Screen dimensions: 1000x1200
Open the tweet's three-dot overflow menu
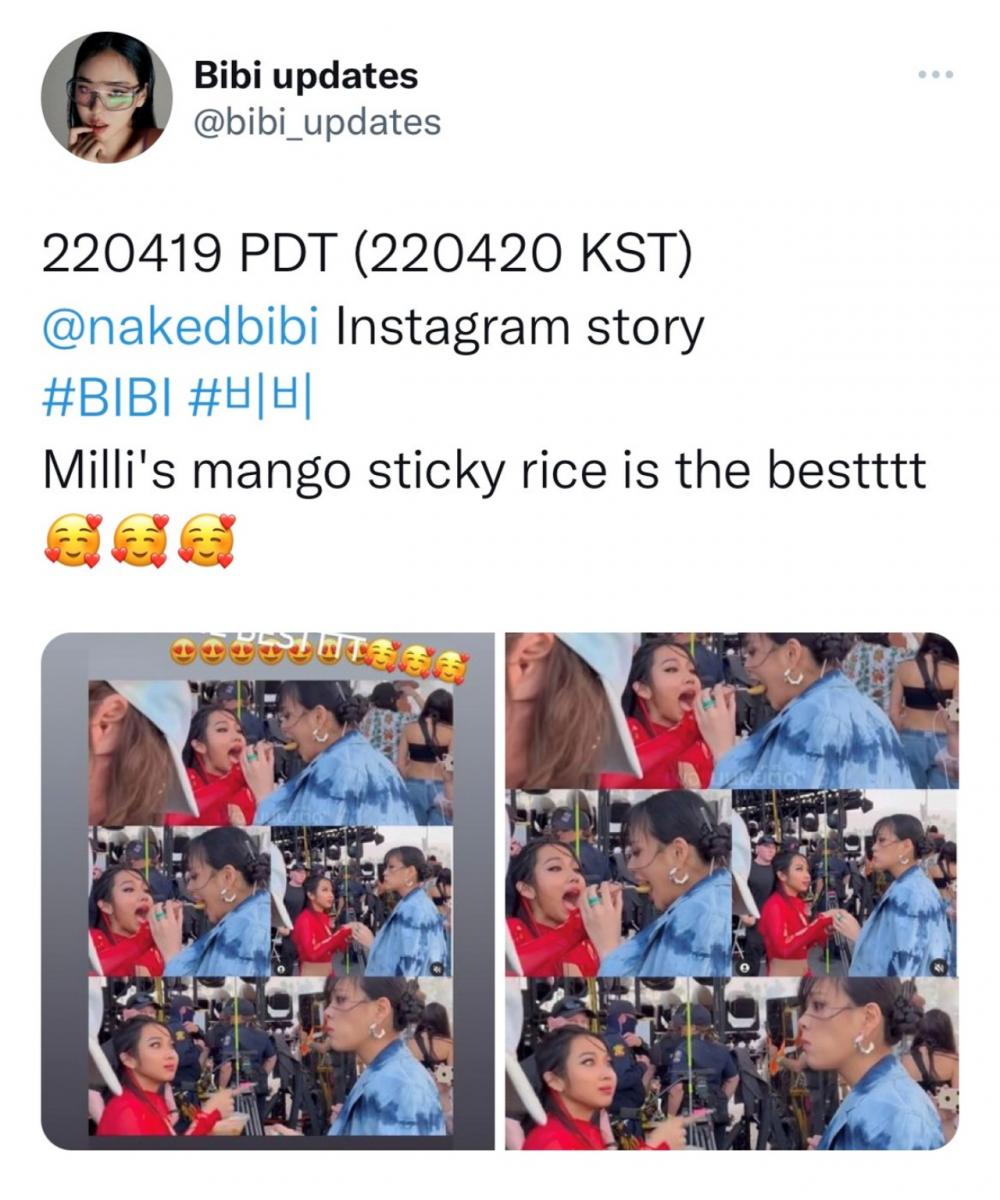(x=935, y=74)
